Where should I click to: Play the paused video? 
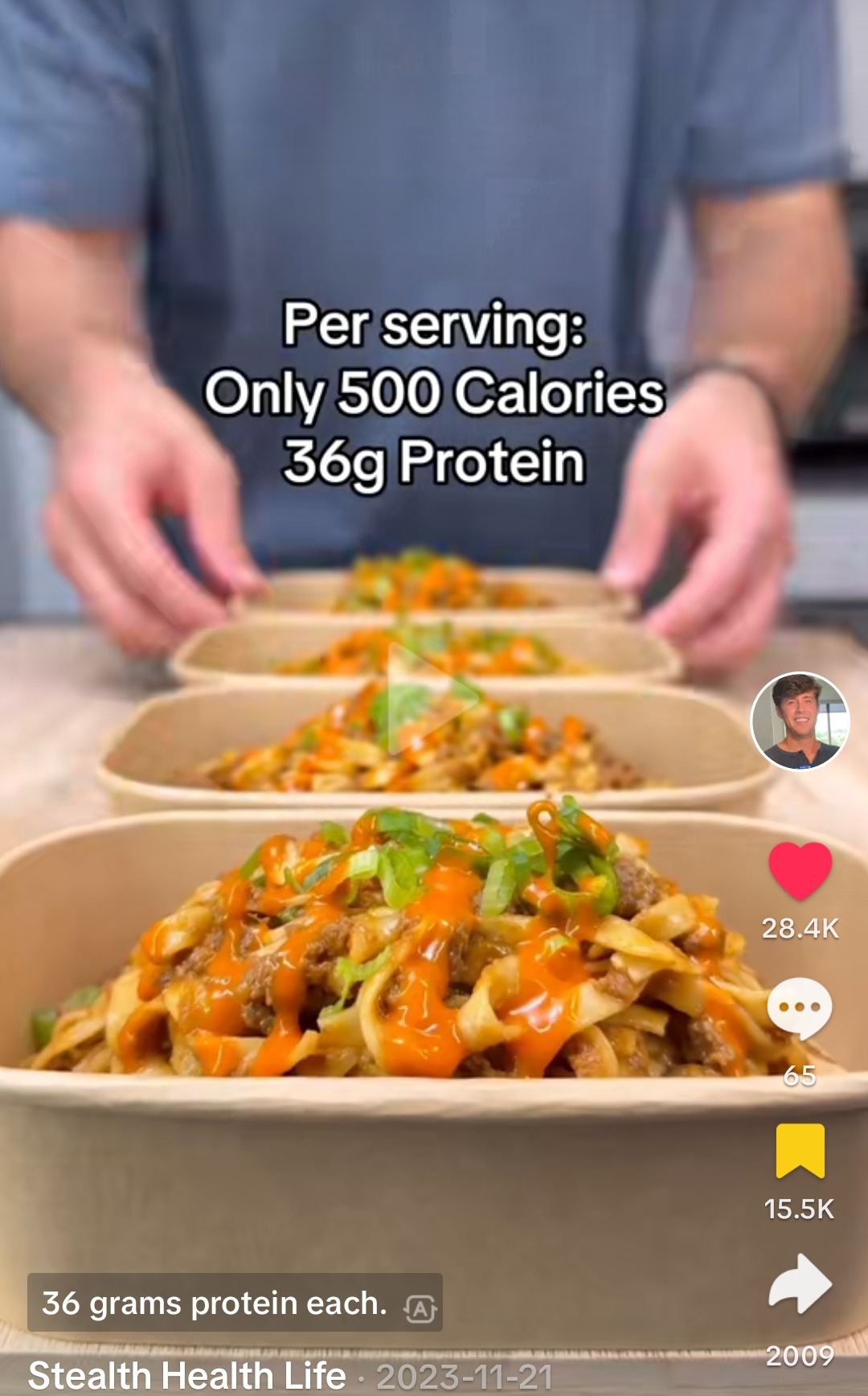pyautogui.click(x=430, y=698)
